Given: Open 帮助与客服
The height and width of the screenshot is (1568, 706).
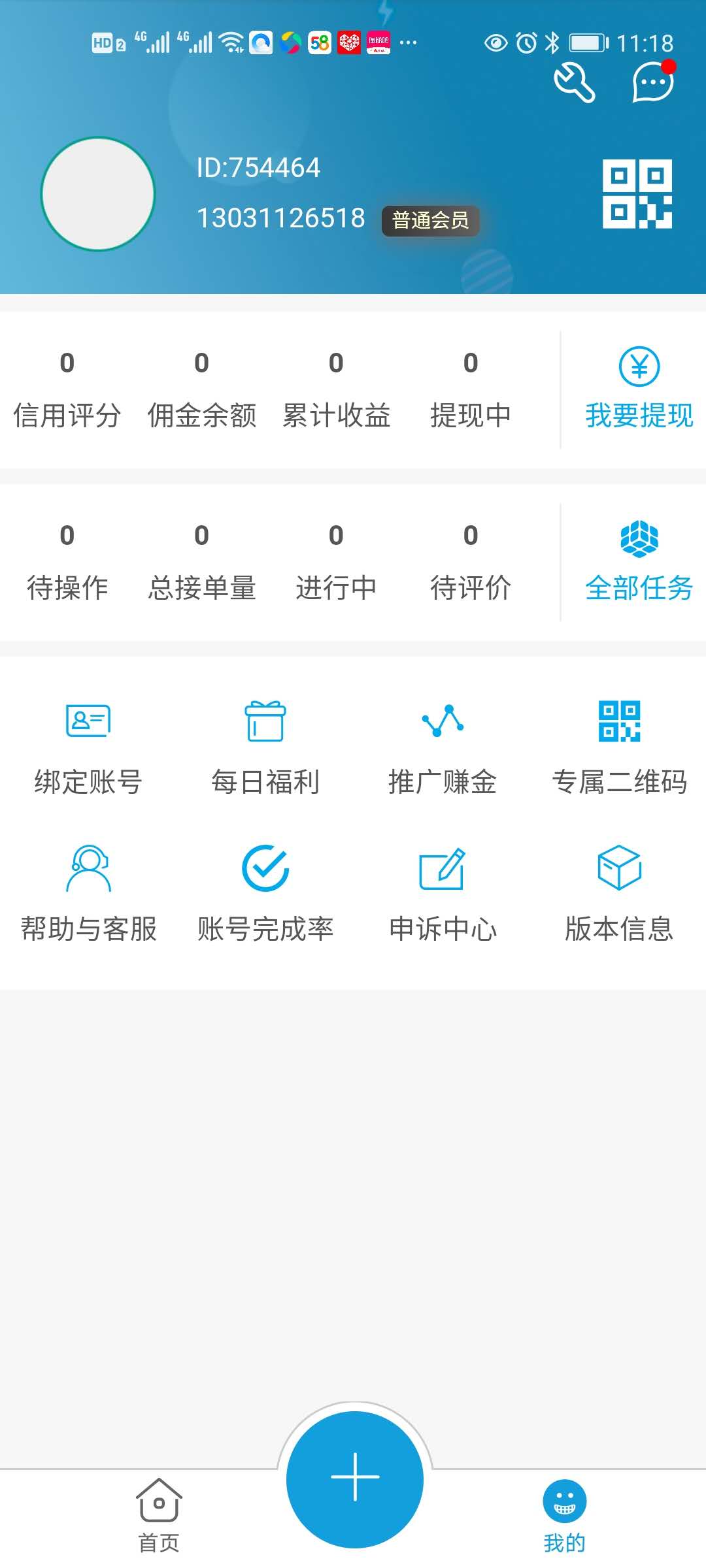Looking at the screenshot, I should 88,895.
